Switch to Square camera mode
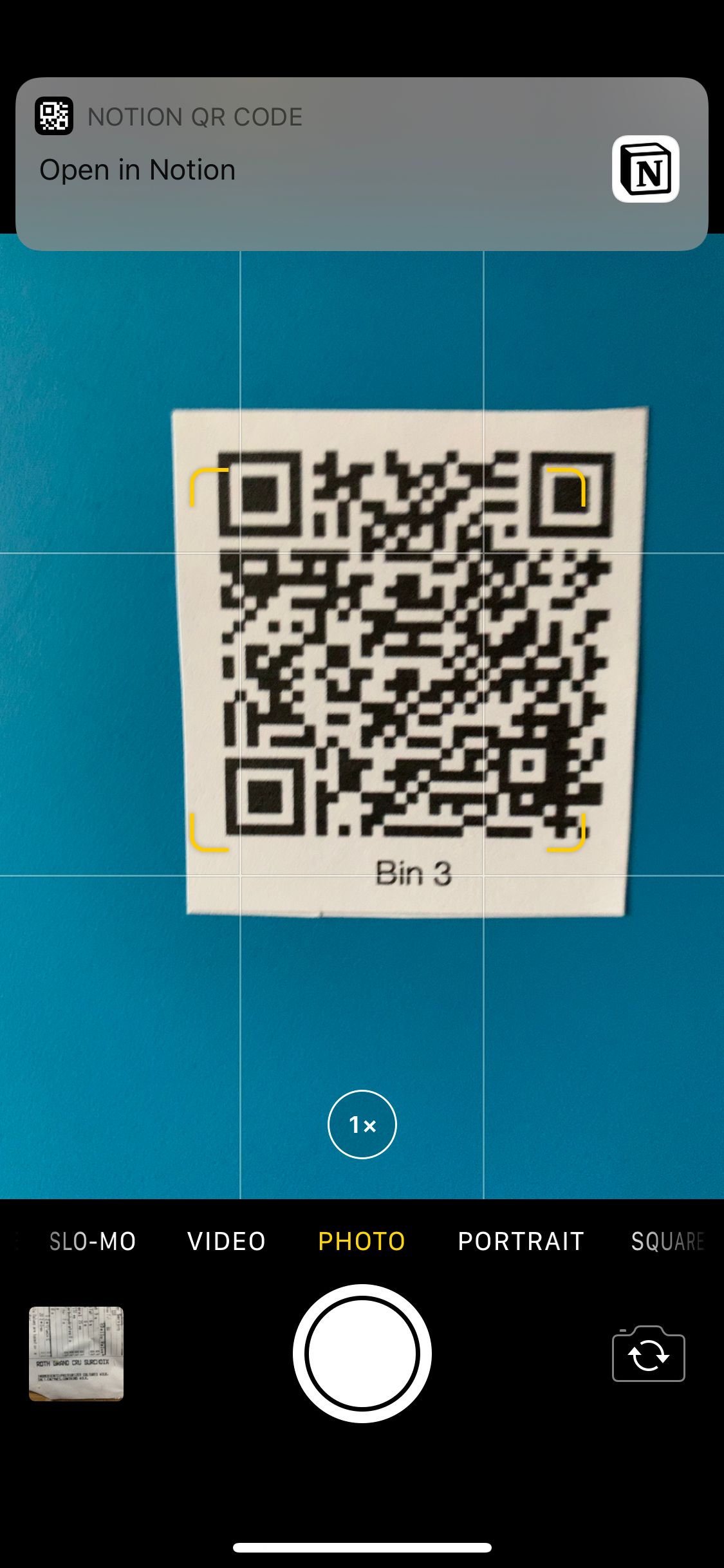The height and width of the screenshot is (1568, 724). 668,1241
